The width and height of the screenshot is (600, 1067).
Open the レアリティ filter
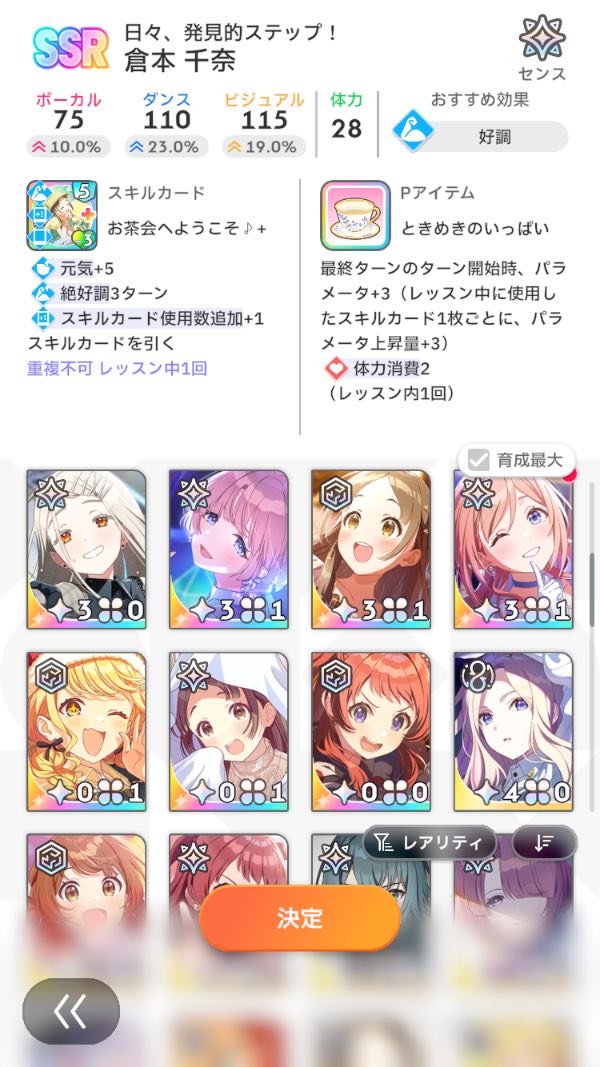point(430,843)
